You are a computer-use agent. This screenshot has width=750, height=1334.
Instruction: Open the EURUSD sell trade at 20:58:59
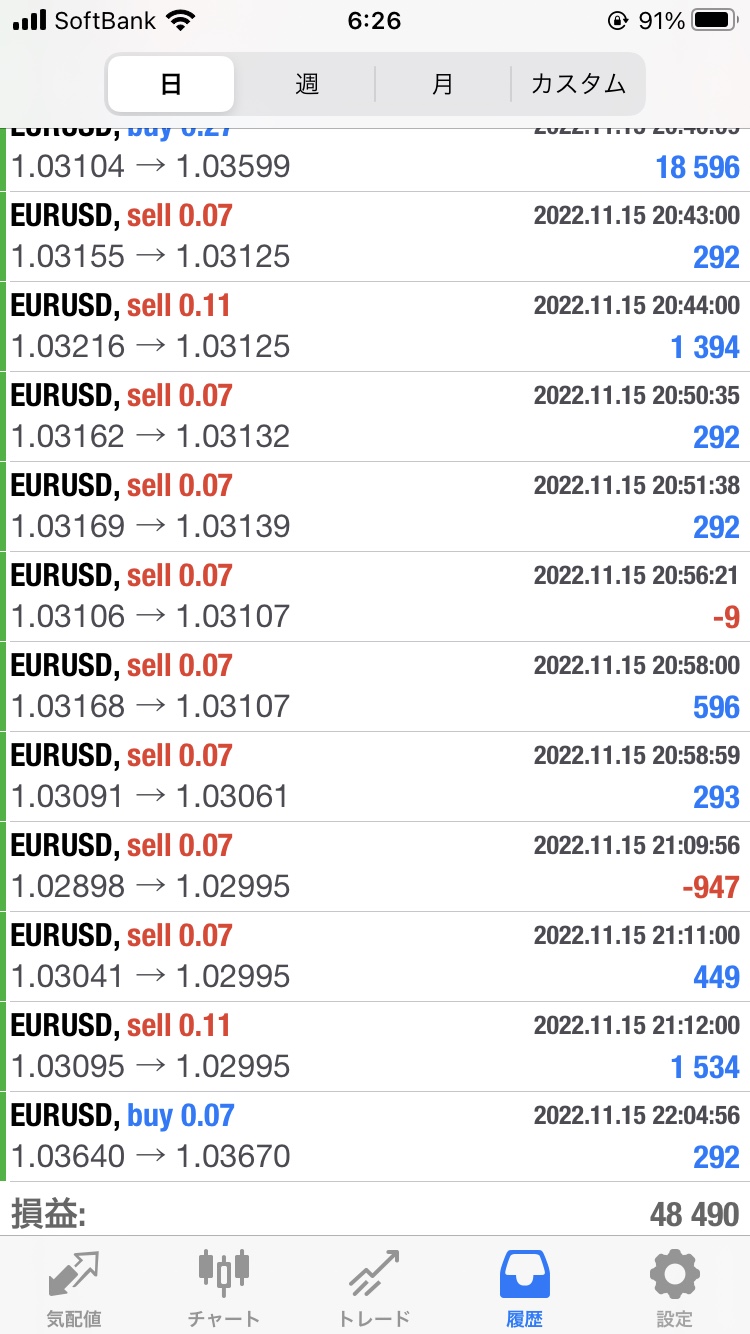(x=375, y=777)
